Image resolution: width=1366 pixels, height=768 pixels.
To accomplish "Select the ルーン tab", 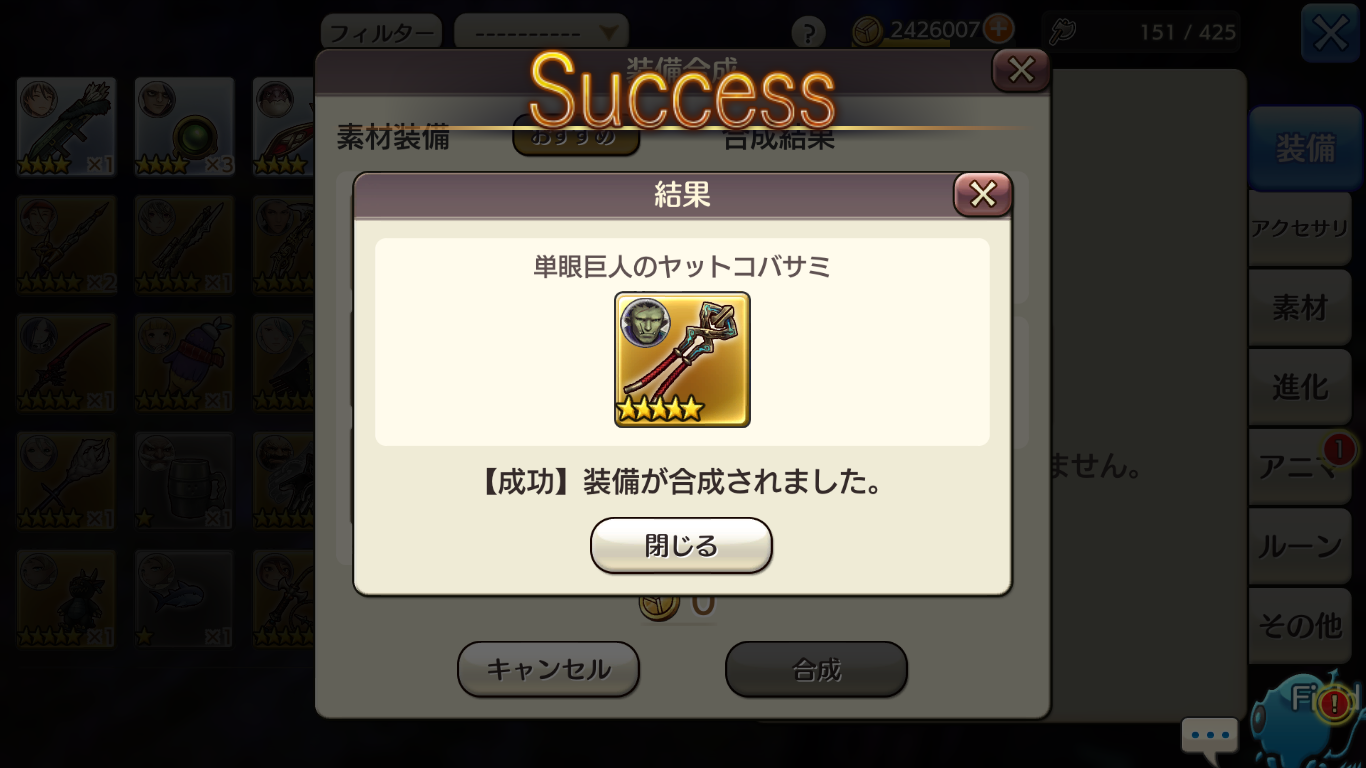I will (1300, 546).
